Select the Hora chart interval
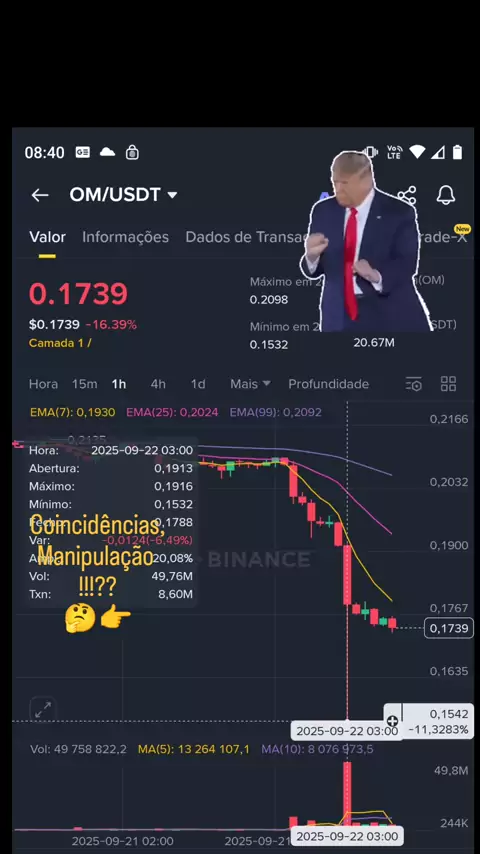 pos(43,384)
